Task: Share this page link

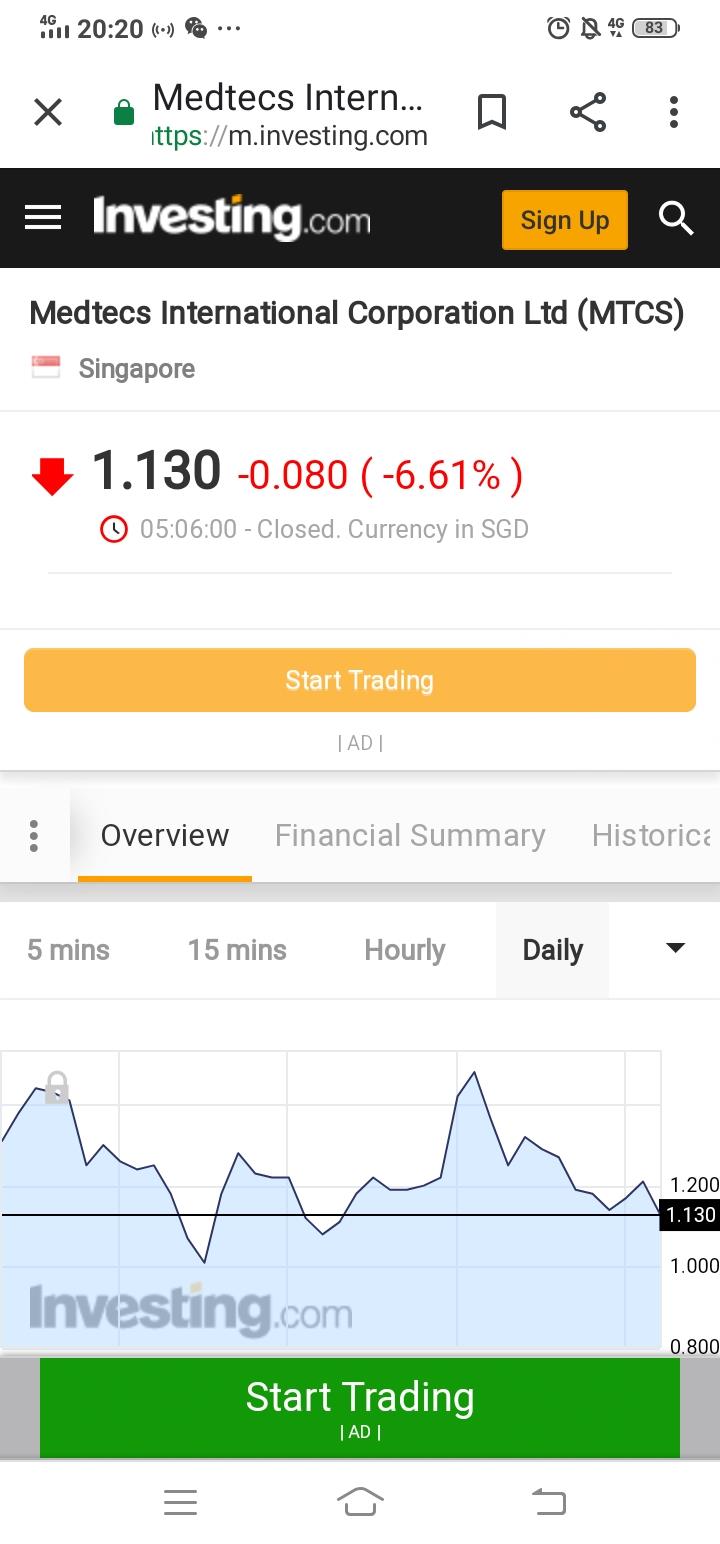Action: point(588,113)
